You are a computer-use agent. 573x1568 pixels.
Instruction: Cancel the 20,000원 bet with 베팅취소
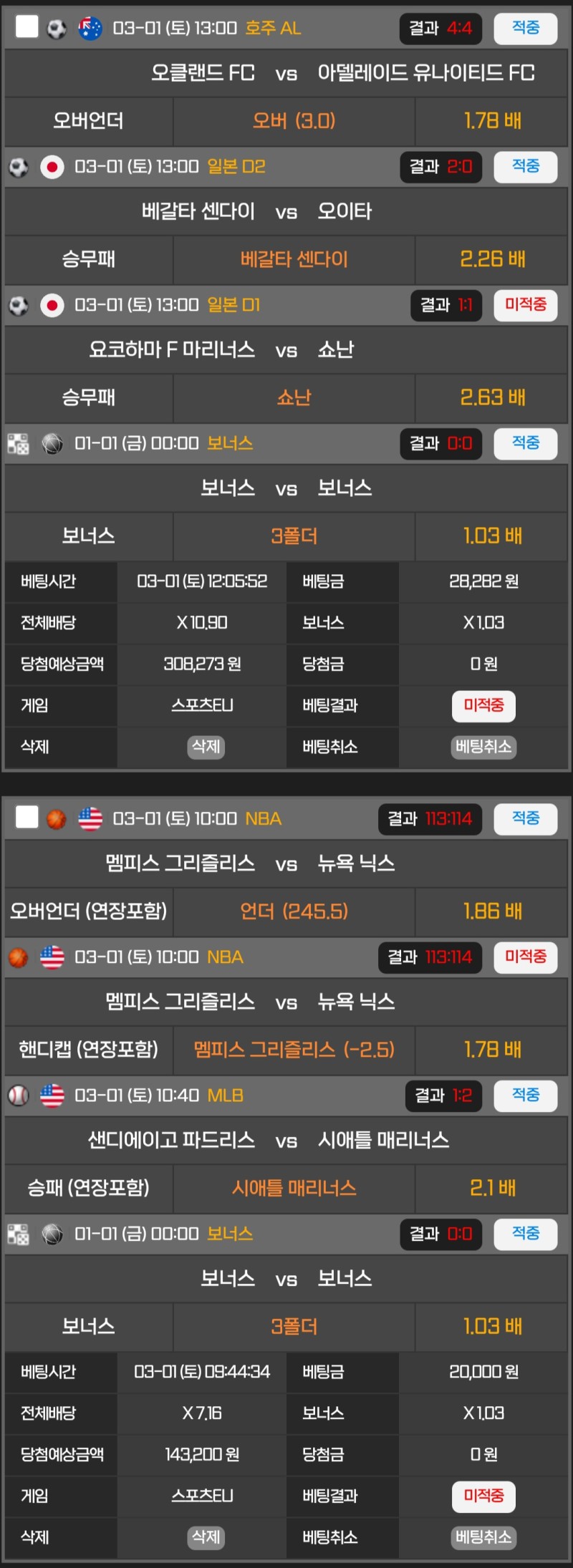click(x=483, y=1536)
